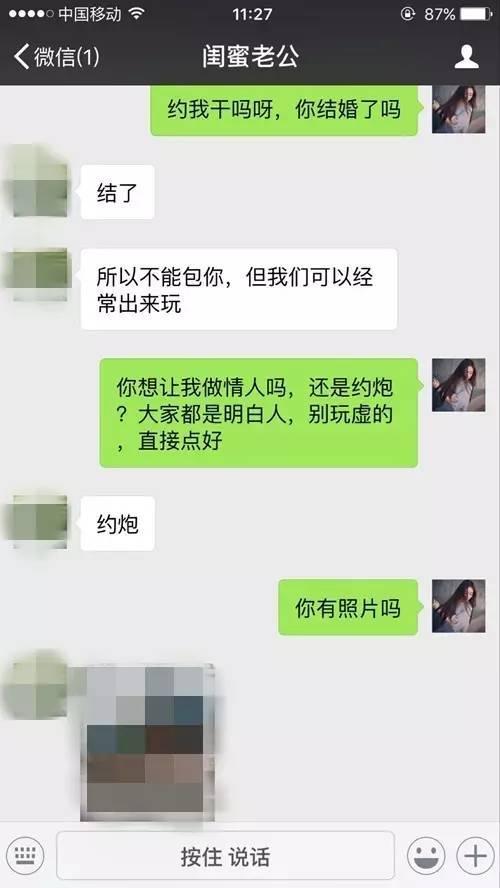Open the plus attachments menu
The width and height of the screenshot is (500, 888).
(x=475, y=856)
